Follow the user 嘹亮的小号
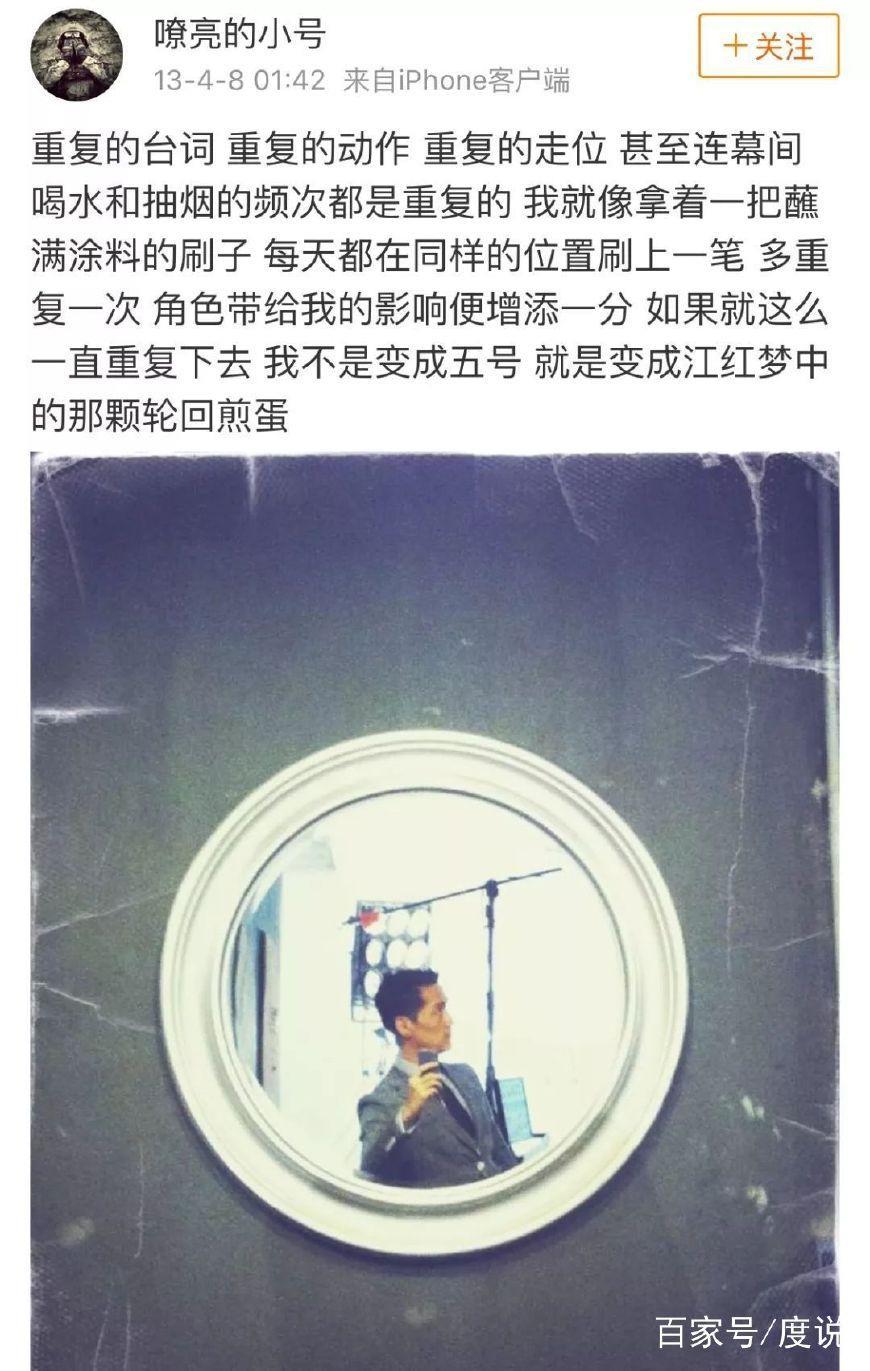This screenshot has height=1371, width=870. pyautogui.click(x=768, y=46)
